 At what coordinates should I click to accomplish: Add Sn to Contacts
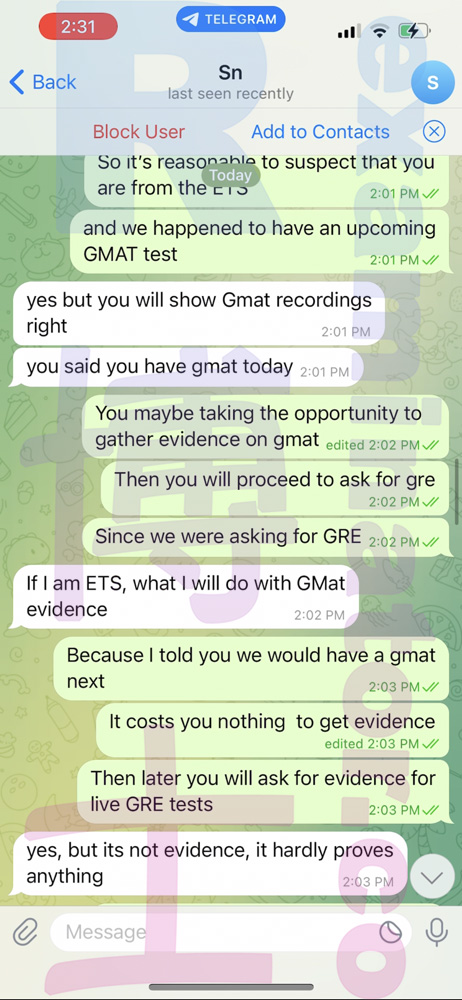(320, 132)
